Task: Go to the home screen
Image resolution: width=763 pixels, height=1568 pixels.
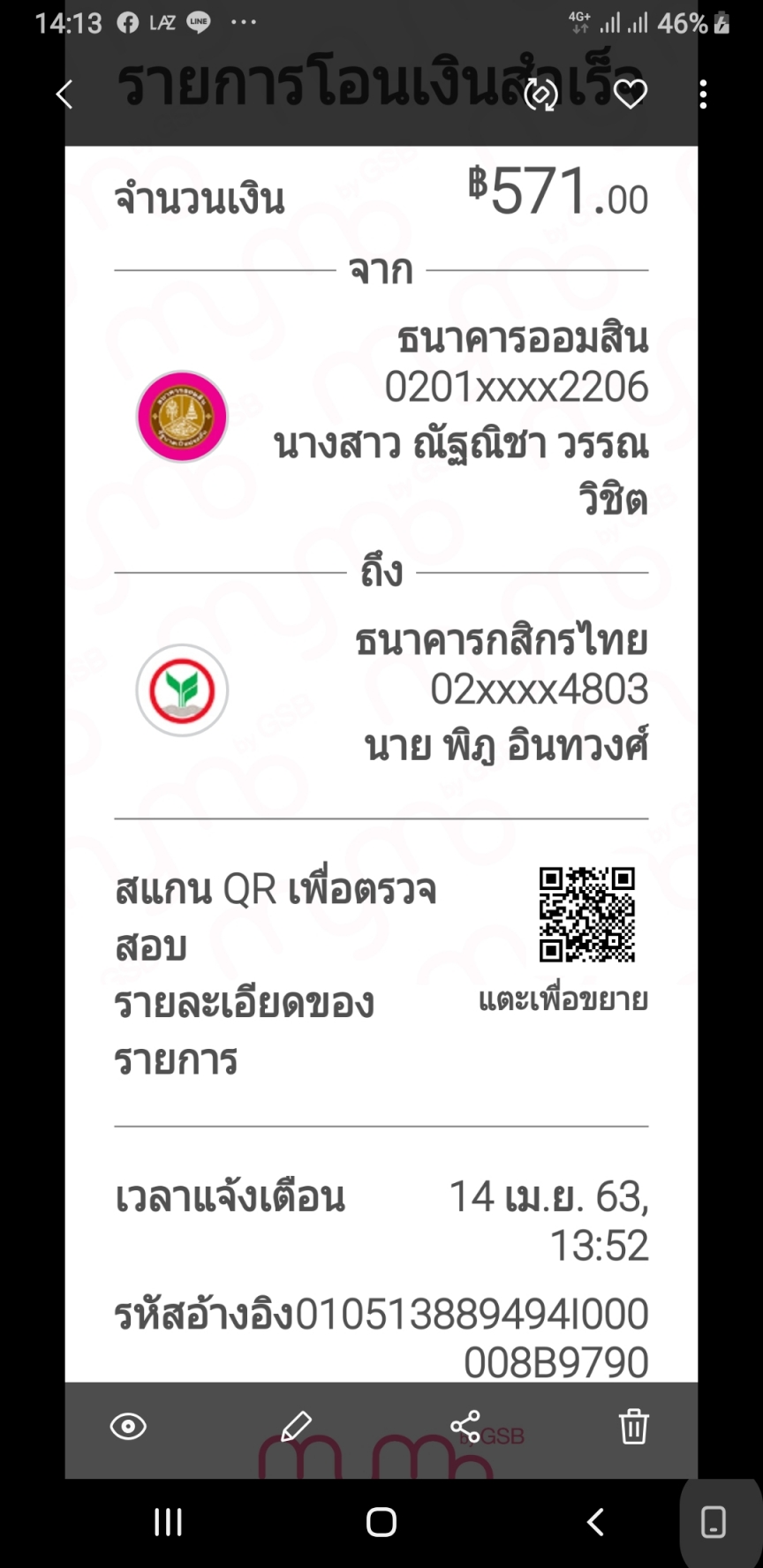Action: [x=381, y=1521]
